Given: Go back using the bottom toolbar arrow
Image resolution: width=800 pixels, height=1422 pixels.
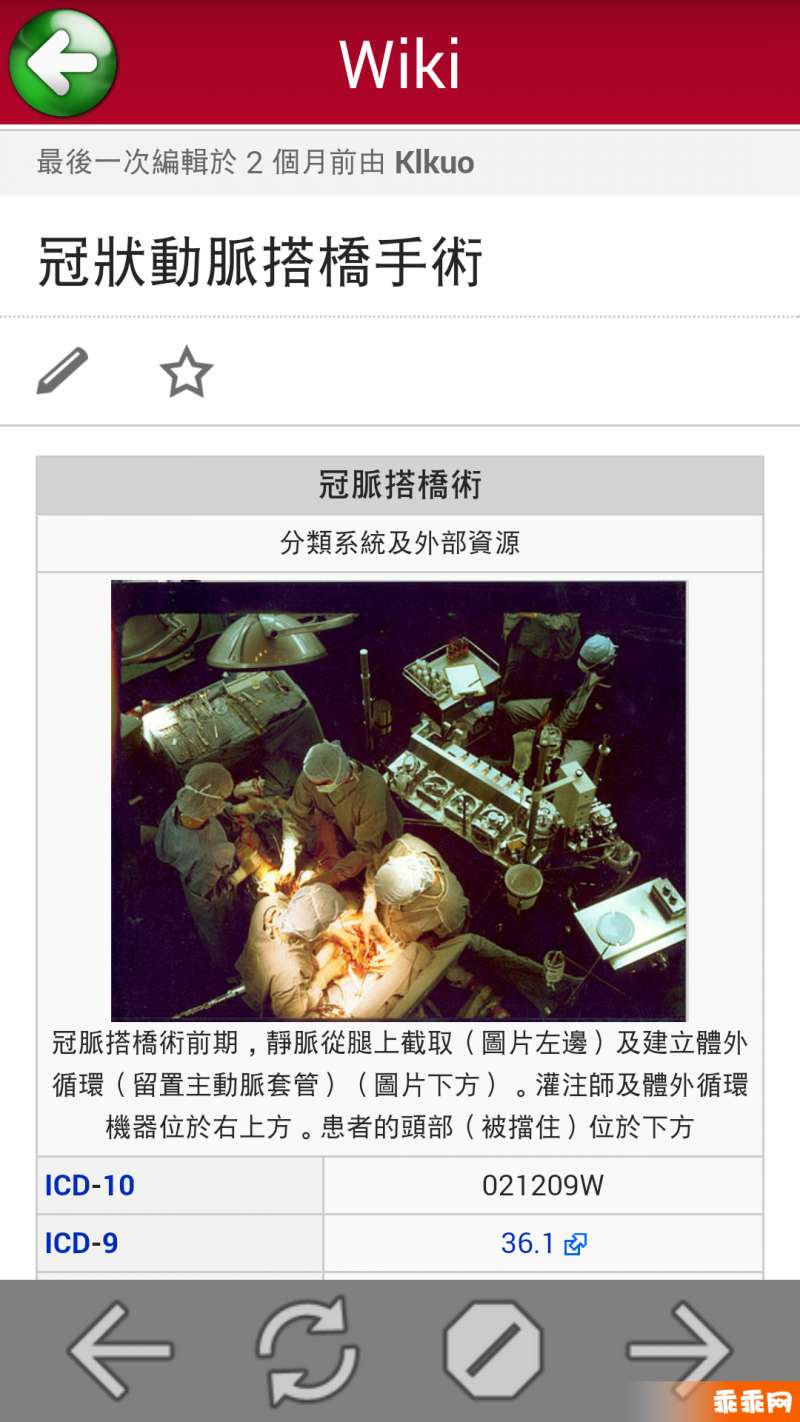Looking at the screenshot, I should [120, 1350].
